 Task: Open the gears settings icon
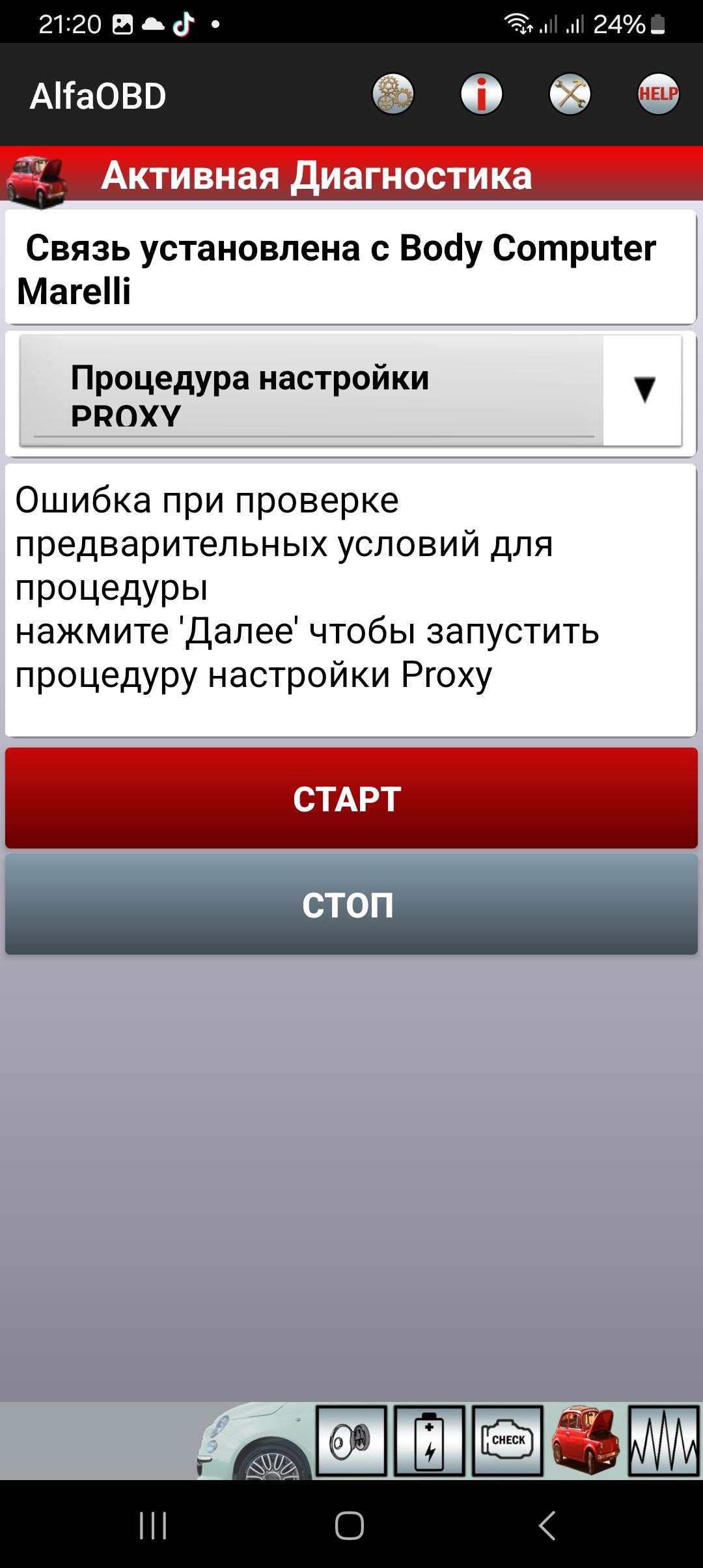click(x=393, y=94)
